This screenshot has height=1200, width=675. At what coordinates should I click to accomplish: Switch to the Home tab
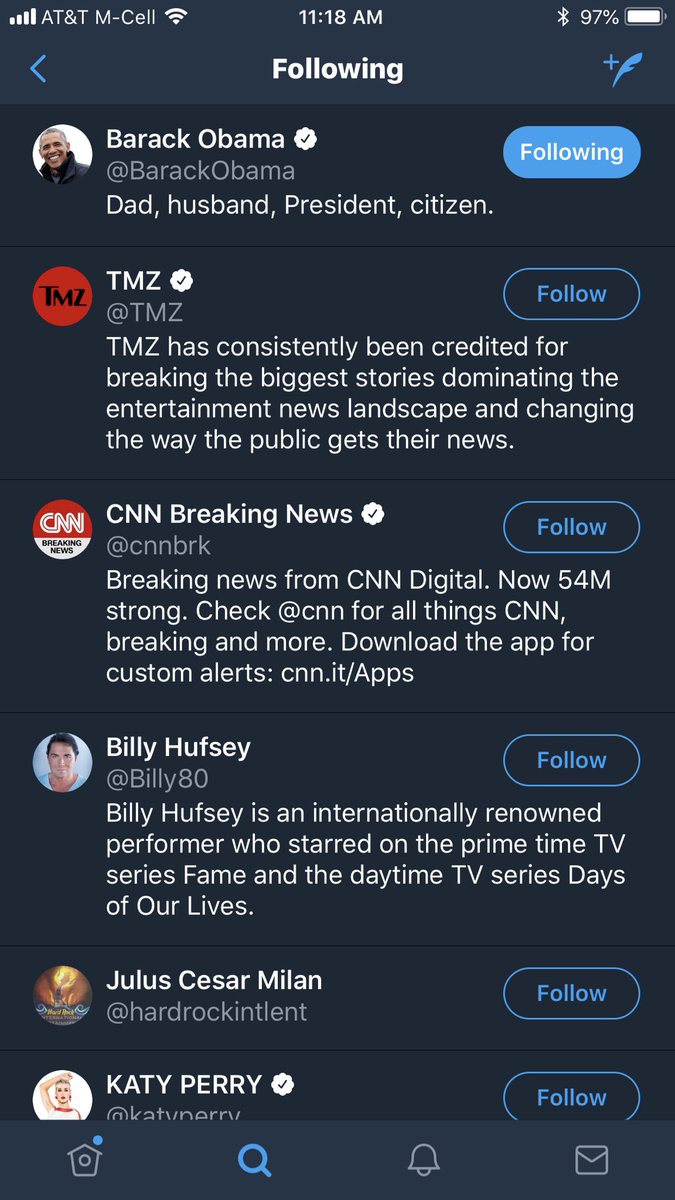pos(84,1159)
